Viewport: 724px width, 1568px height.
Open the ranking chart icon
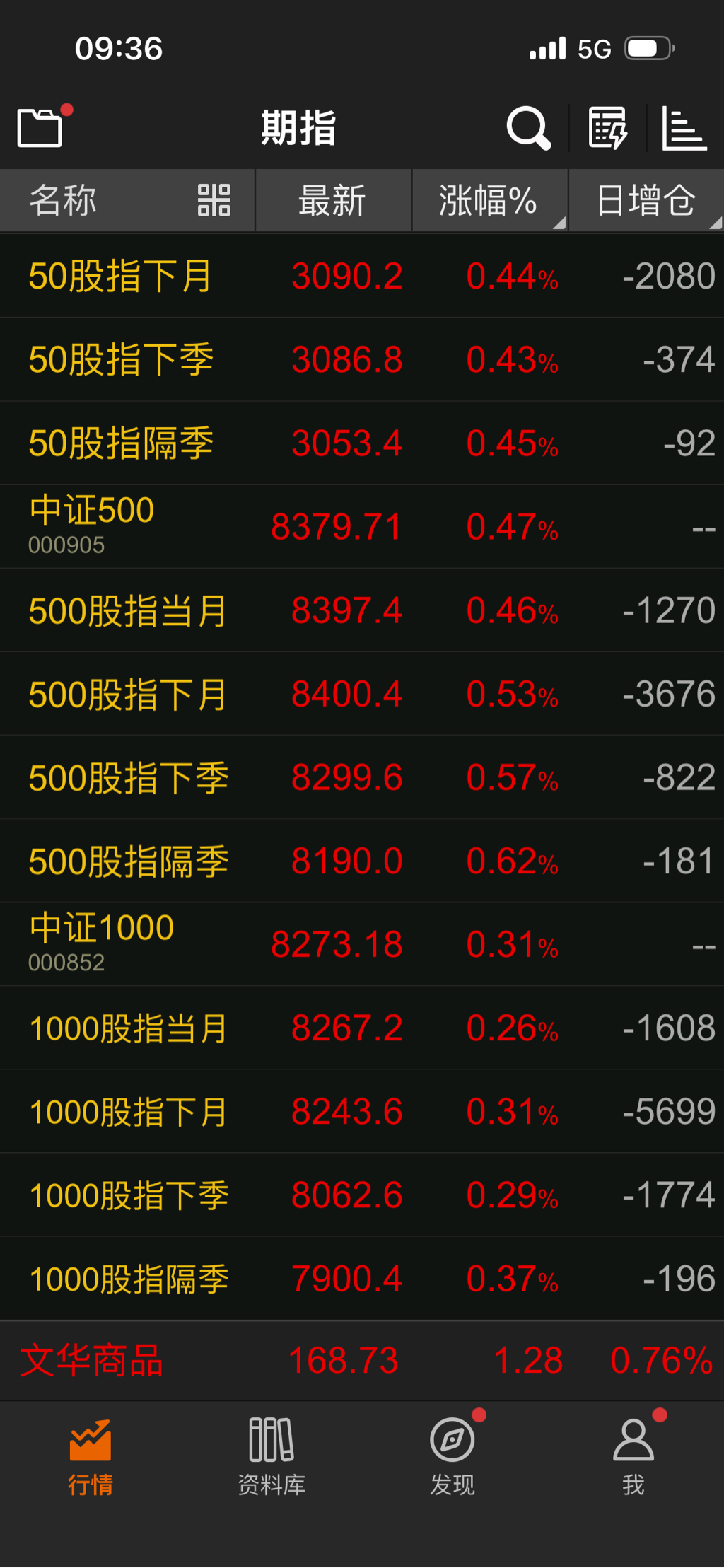point(684,128)
